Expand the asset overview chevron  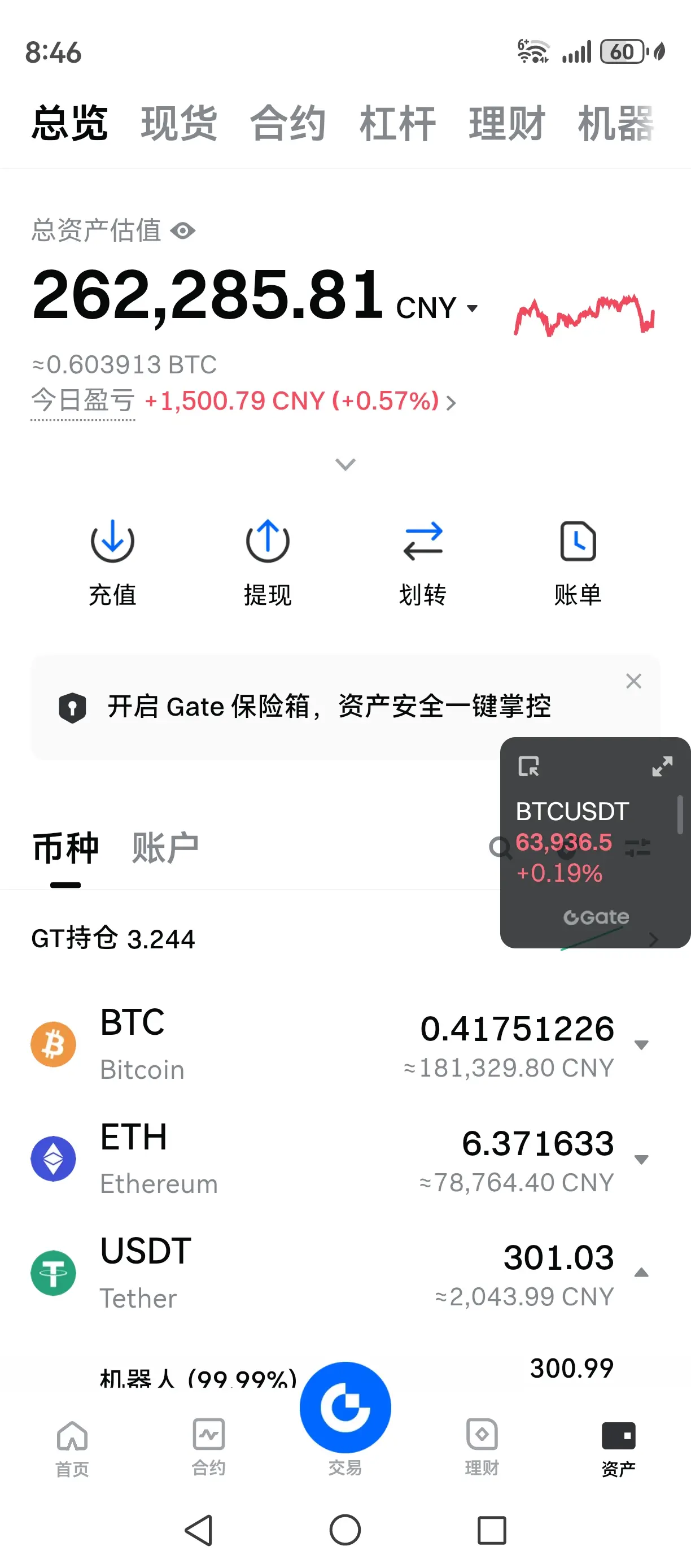click(x=345, y=464)
